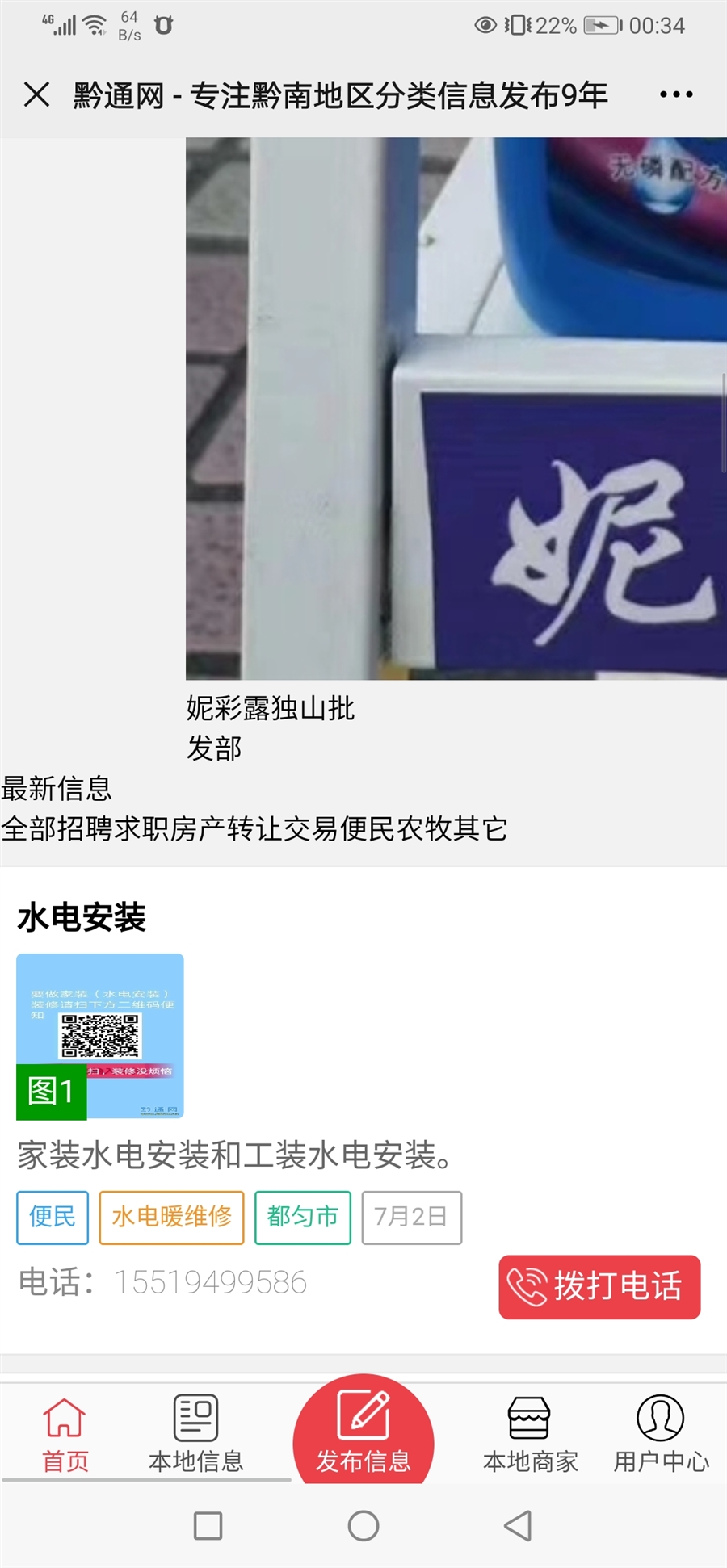
Task: Tap the system back button
Action: tap(518, 1526)
